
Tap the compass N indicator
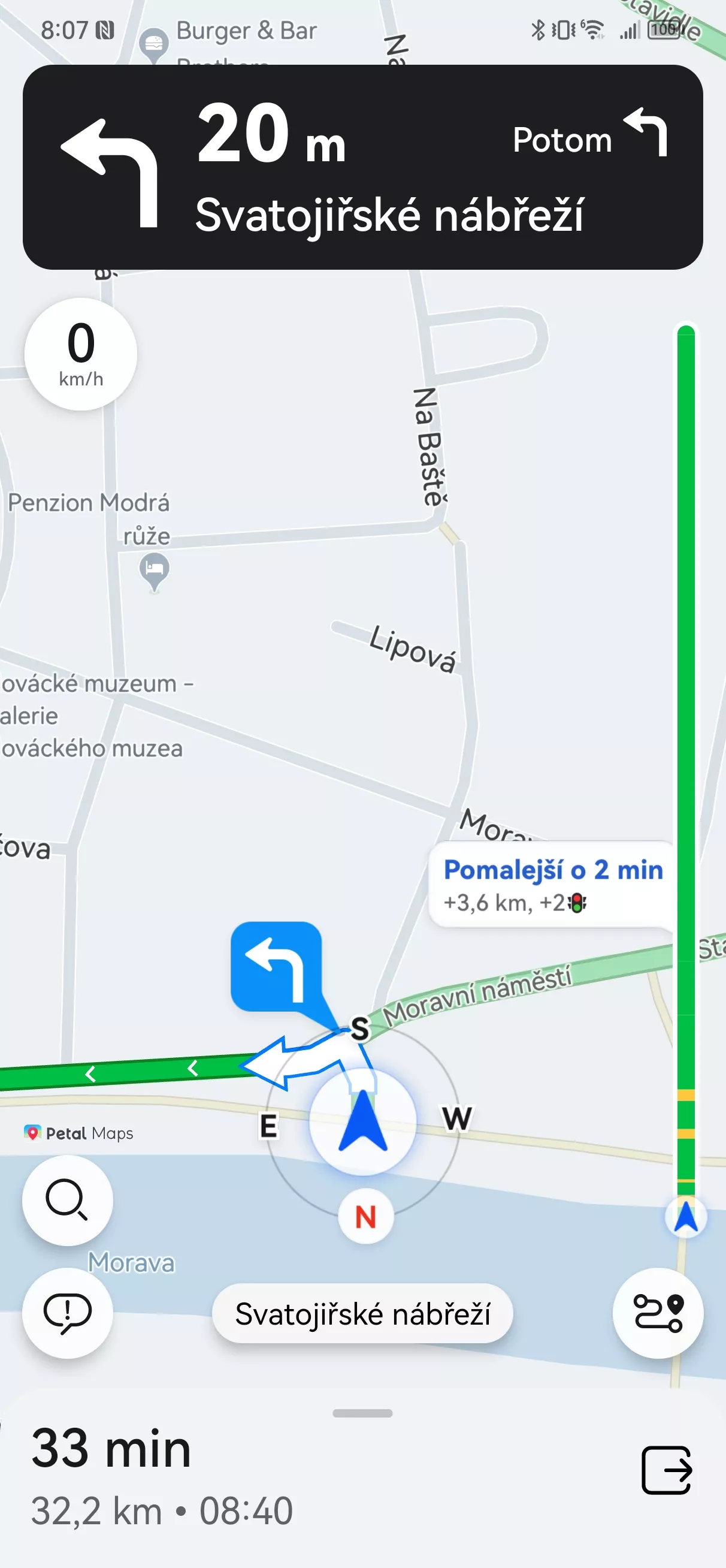(x=365, y=1216)
